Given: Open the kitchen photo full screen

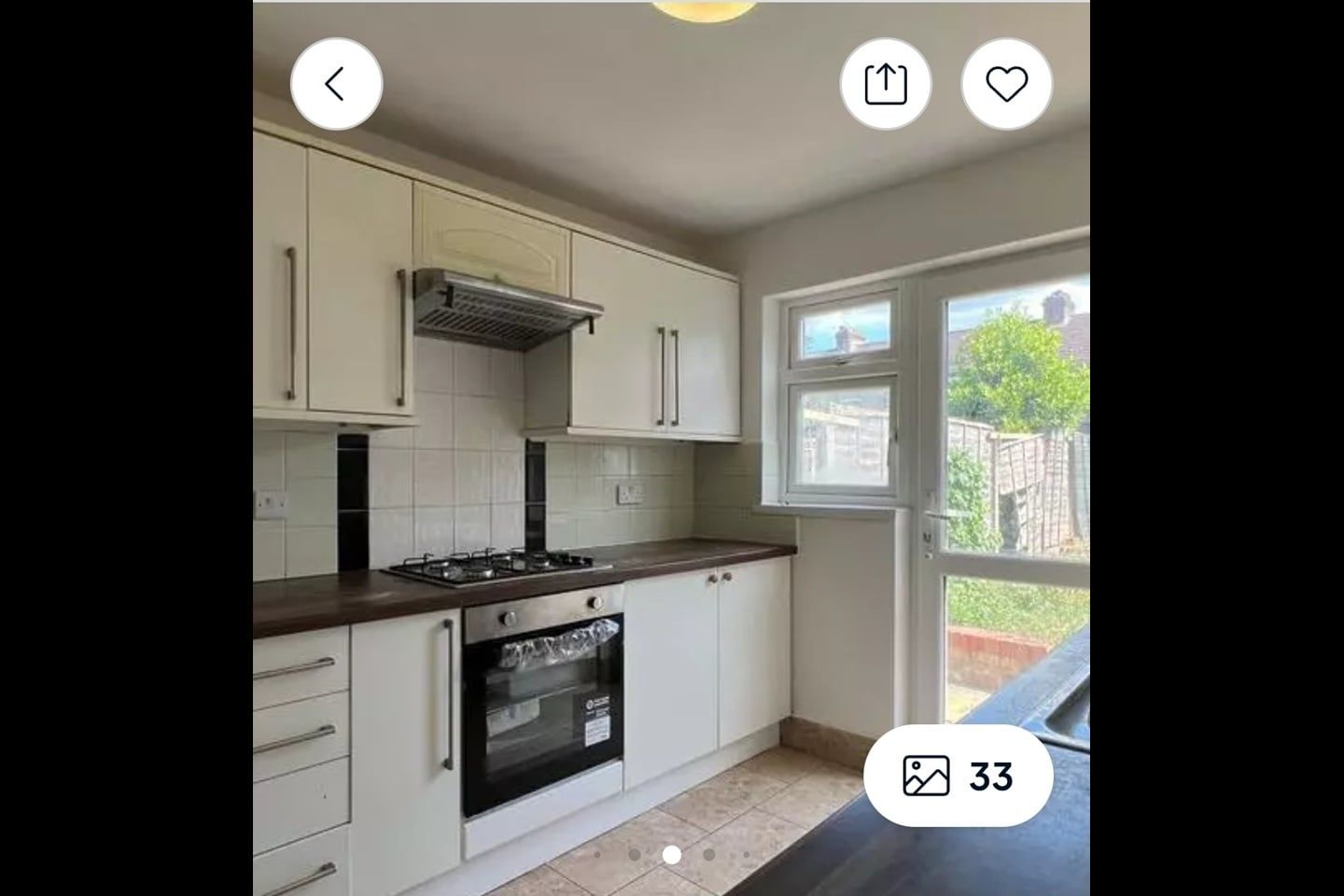Looking at the screenshot, I should (x=671, y=448).
